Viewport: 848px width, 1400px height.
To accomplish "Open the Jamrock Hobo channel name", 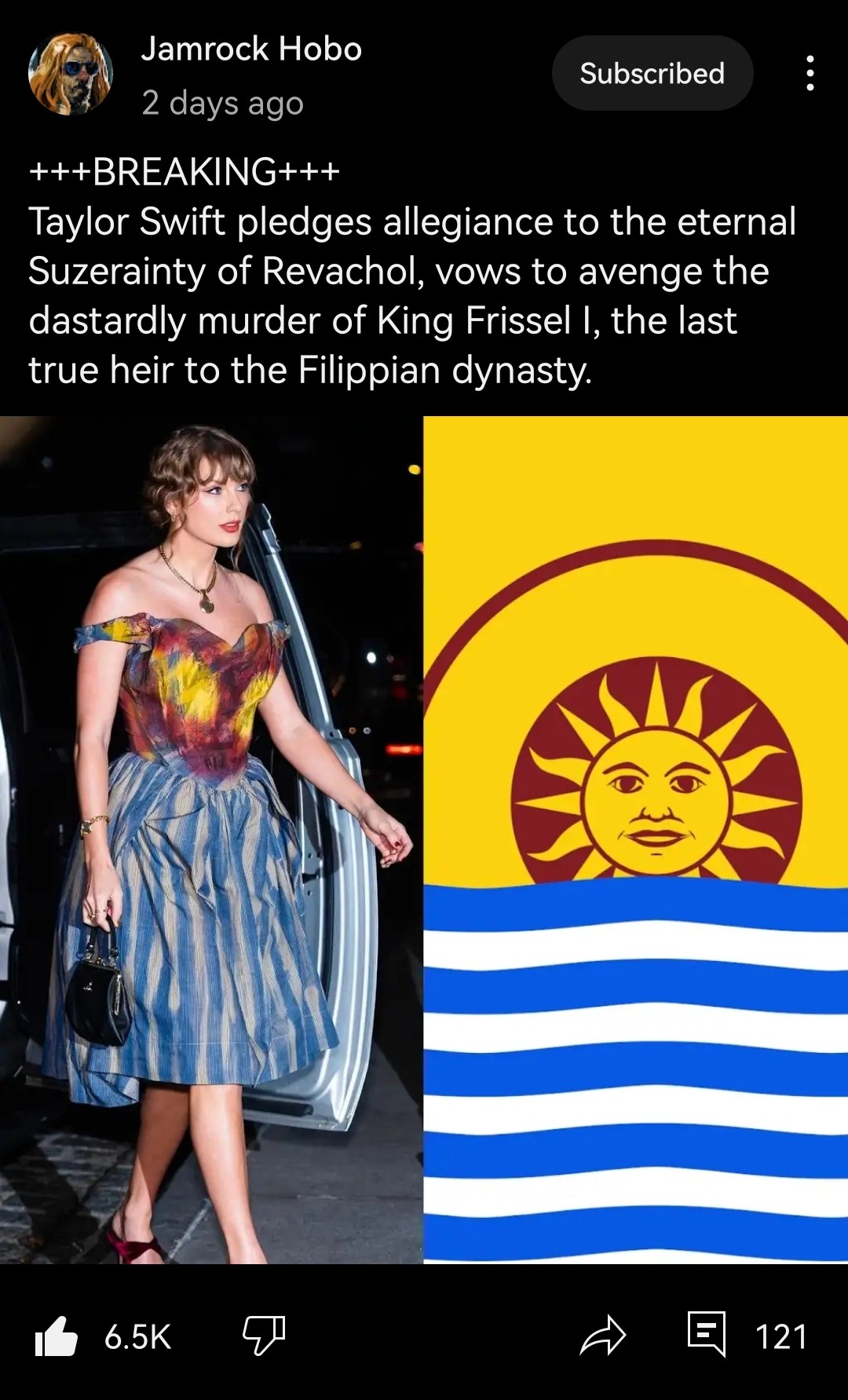I will pyautogui.click(x=251, y=49).
